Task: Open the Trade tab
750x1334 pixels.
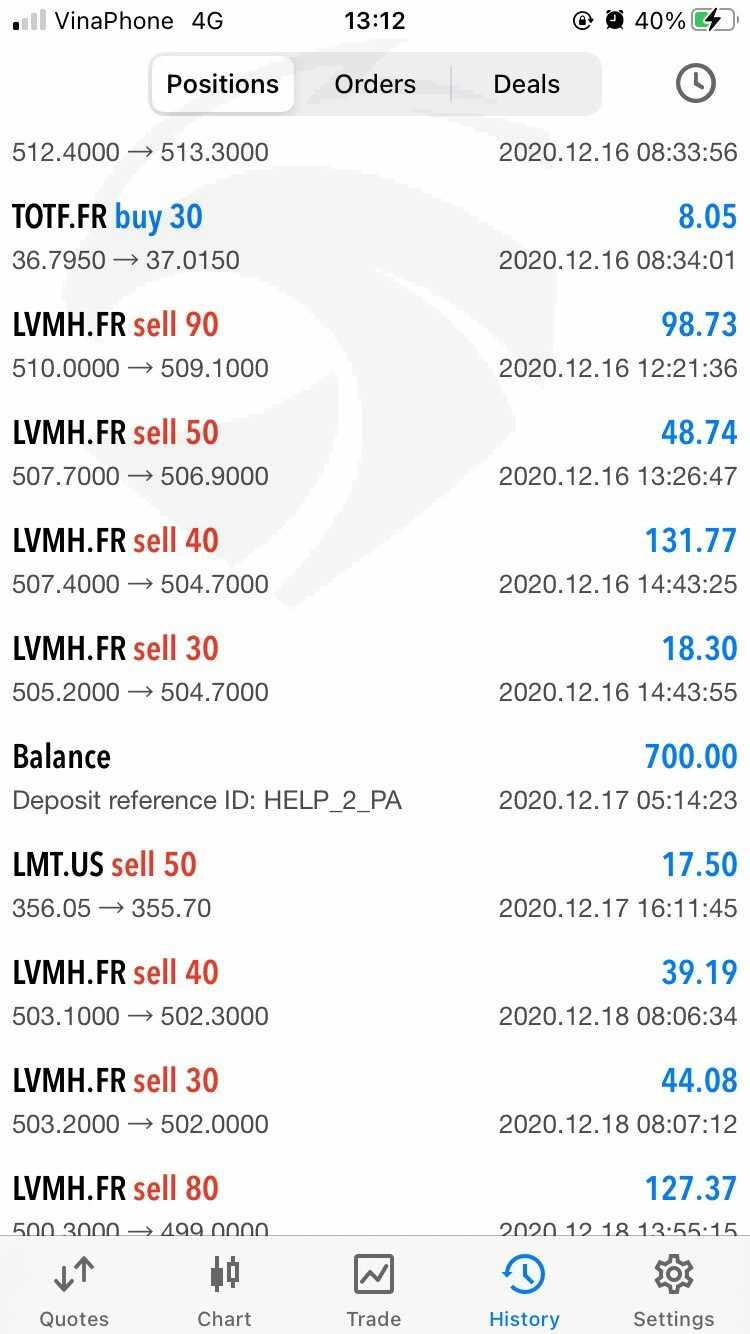Action: pyautogui.click(x=374, y=1289)
